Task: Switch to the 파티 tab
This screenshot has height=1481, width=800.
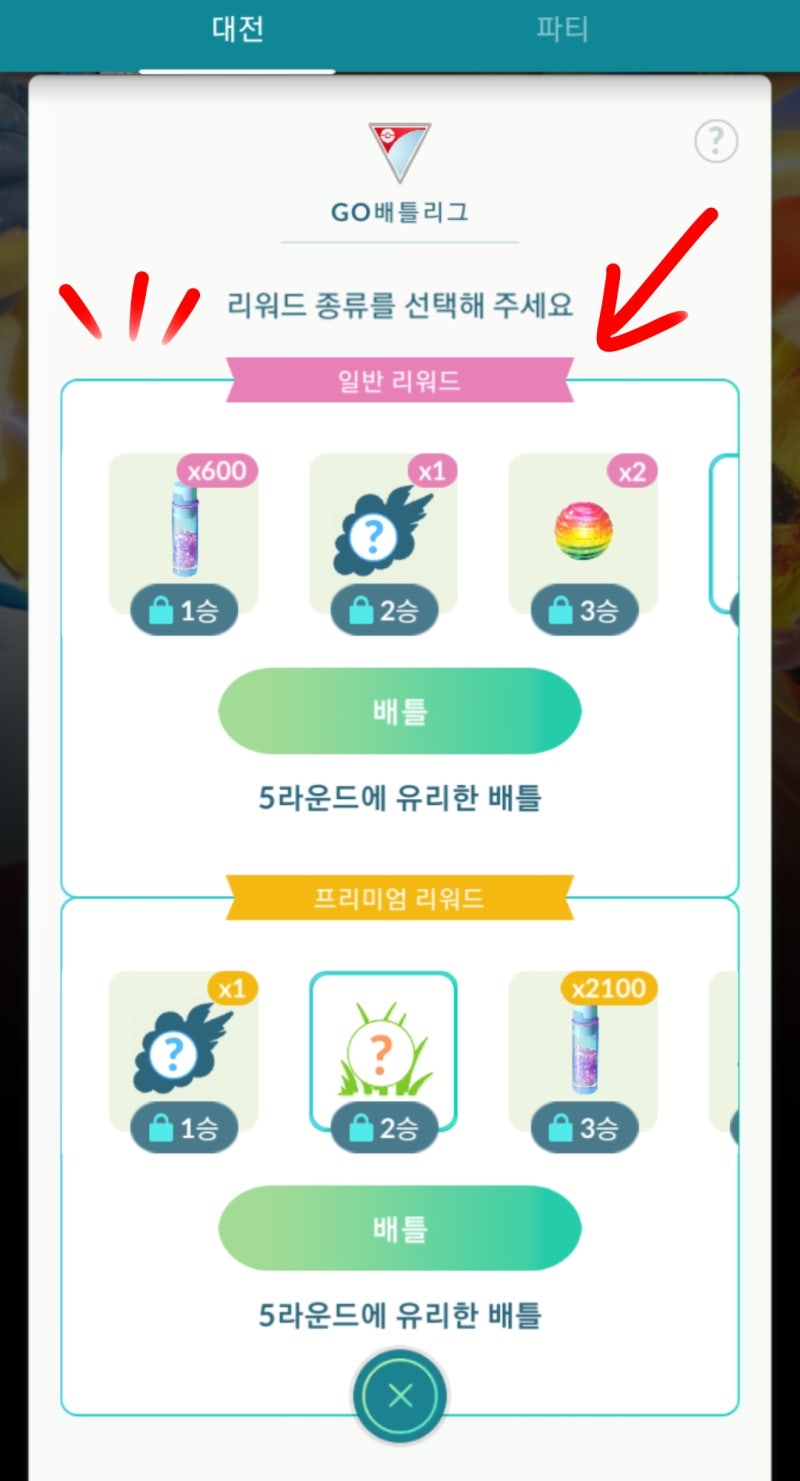Action: click(x=561, y=29)
